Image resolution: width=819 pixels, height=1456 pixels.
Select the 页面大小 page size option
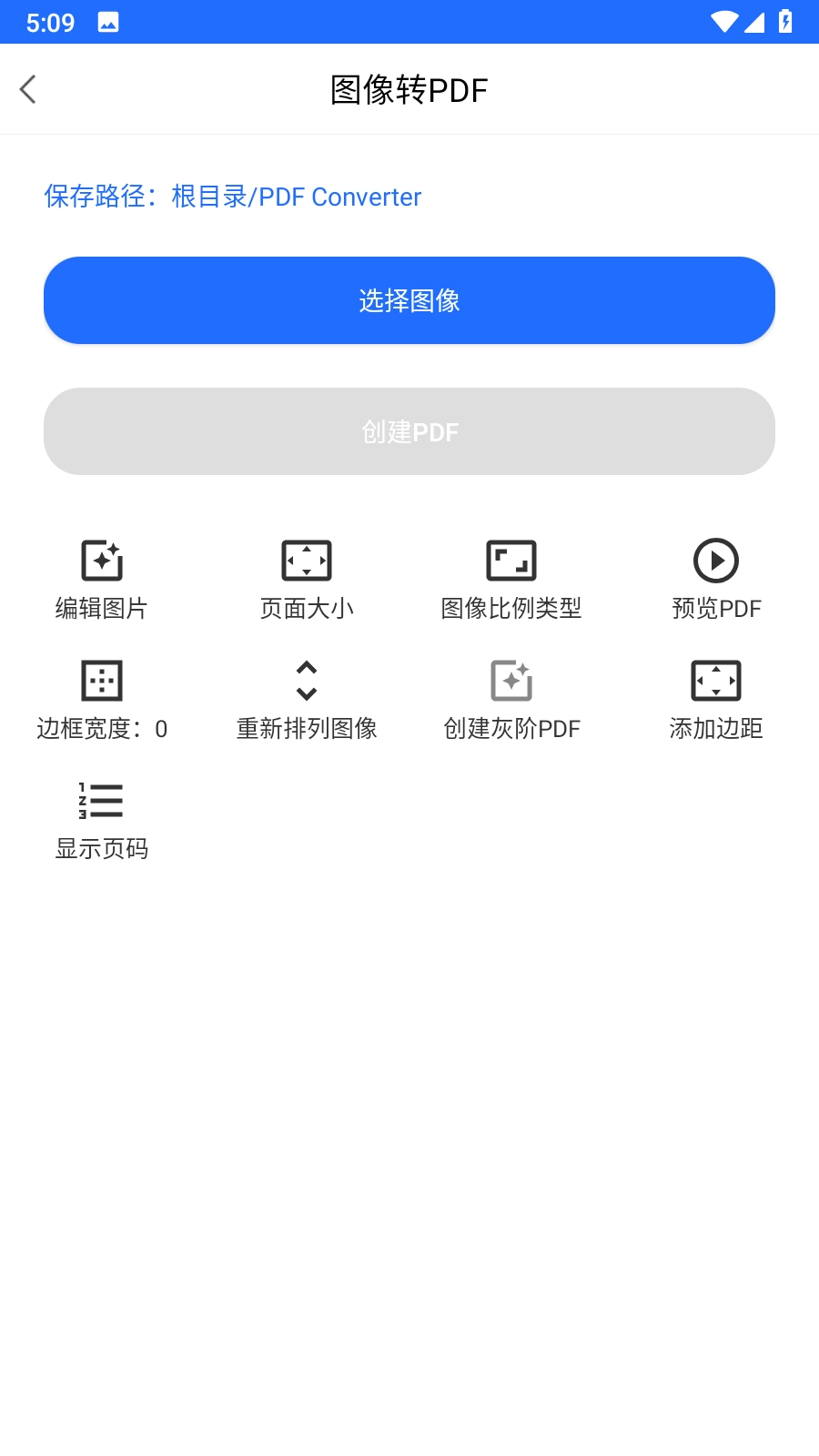[307, 580]
